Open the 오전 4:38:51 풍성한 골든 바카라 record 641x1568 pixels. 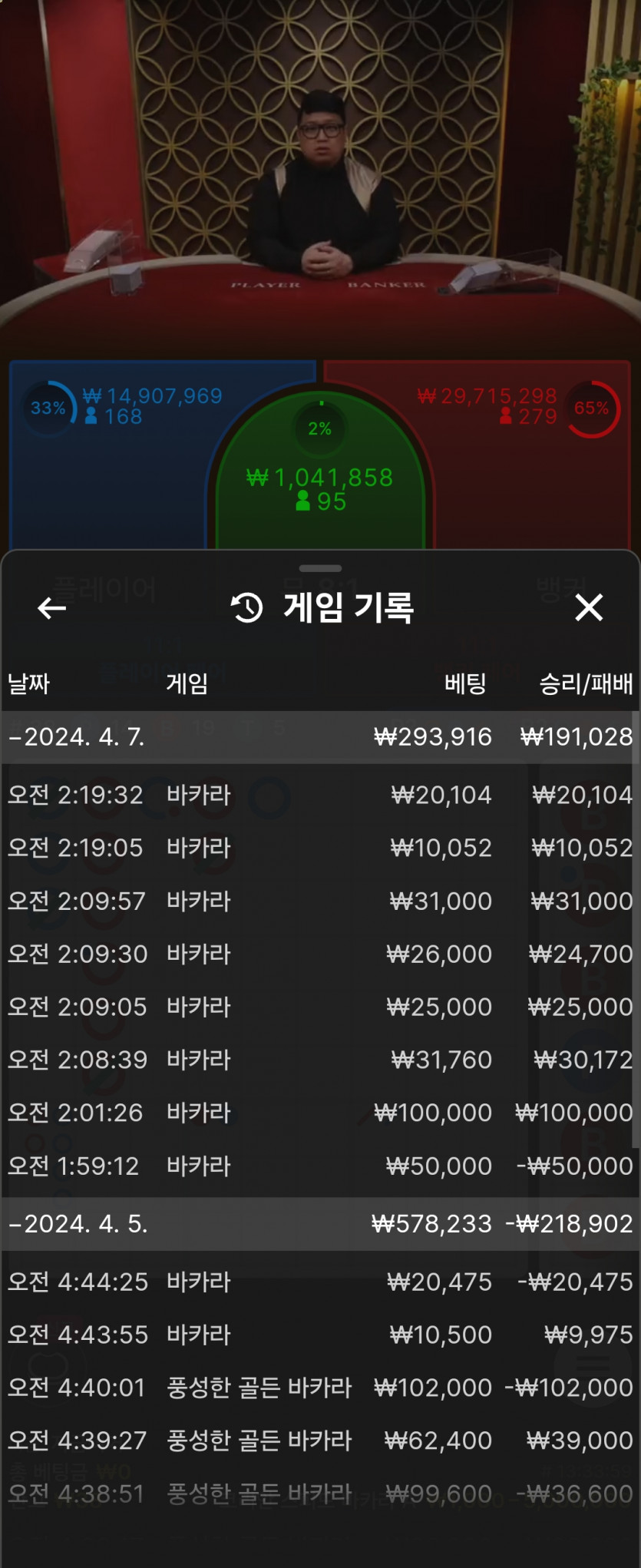click(319, 1494)
